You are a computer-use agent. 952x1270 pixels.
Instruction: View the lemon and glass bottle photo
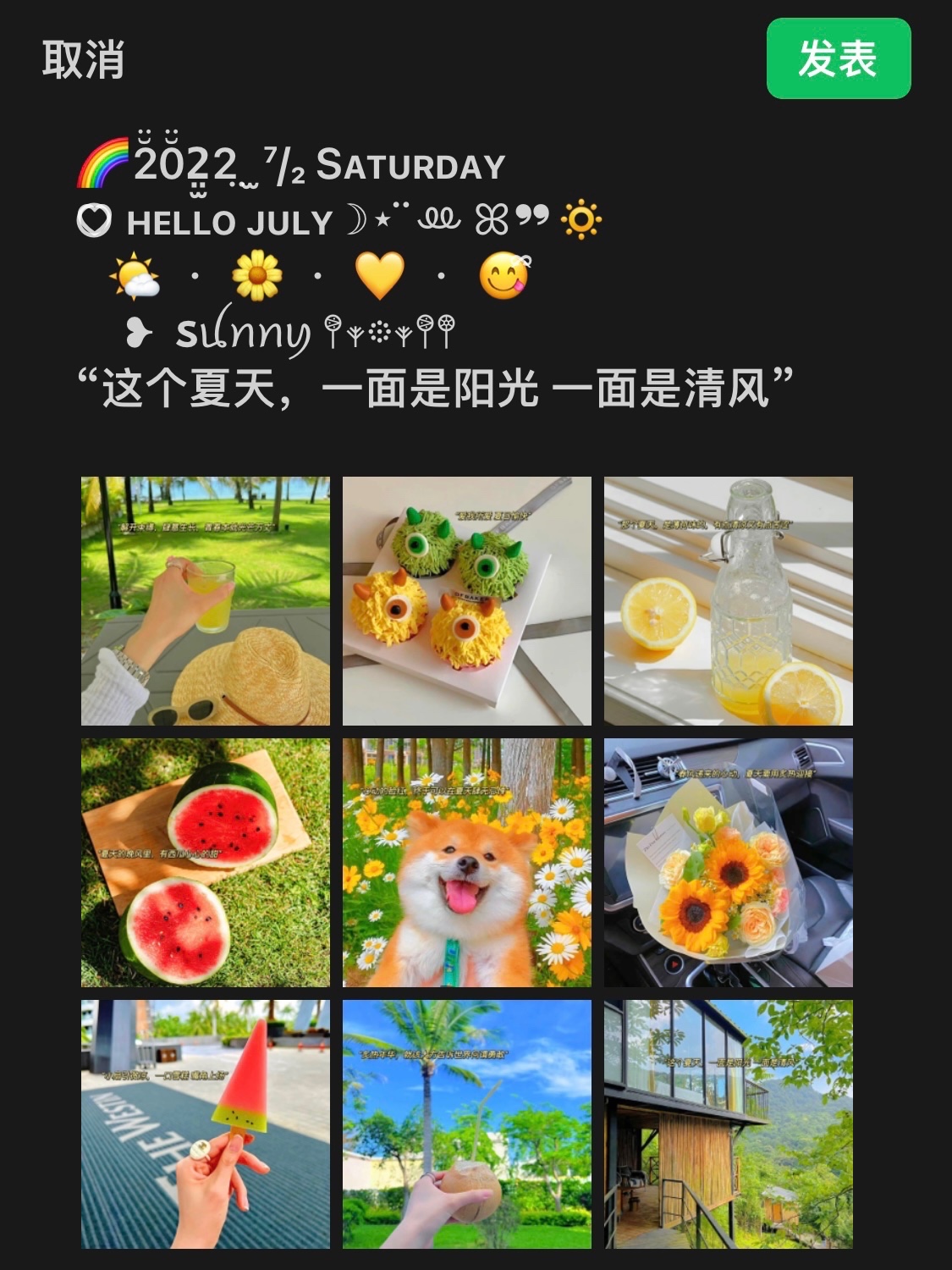729,601
